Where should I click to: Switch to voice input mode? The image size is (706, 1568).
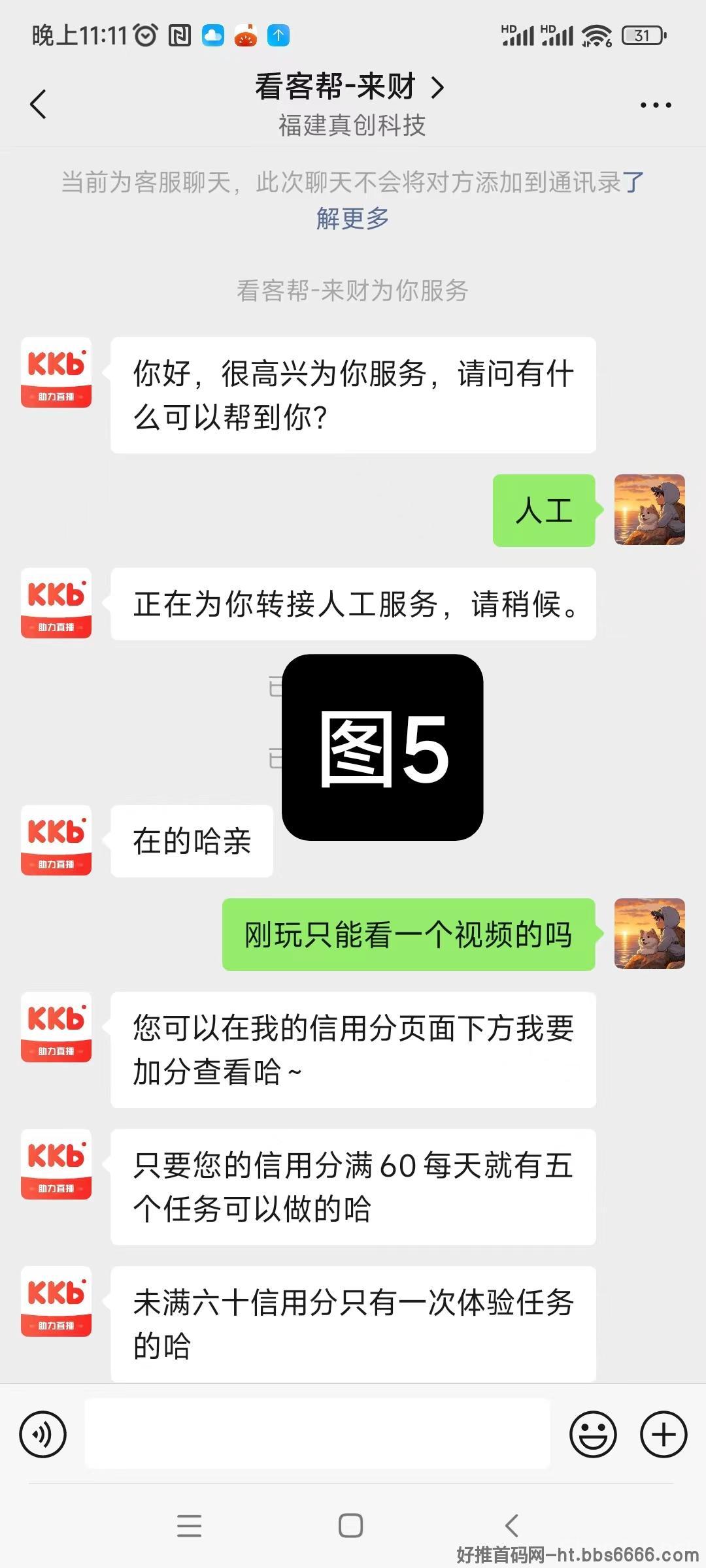coord(42,1434)
